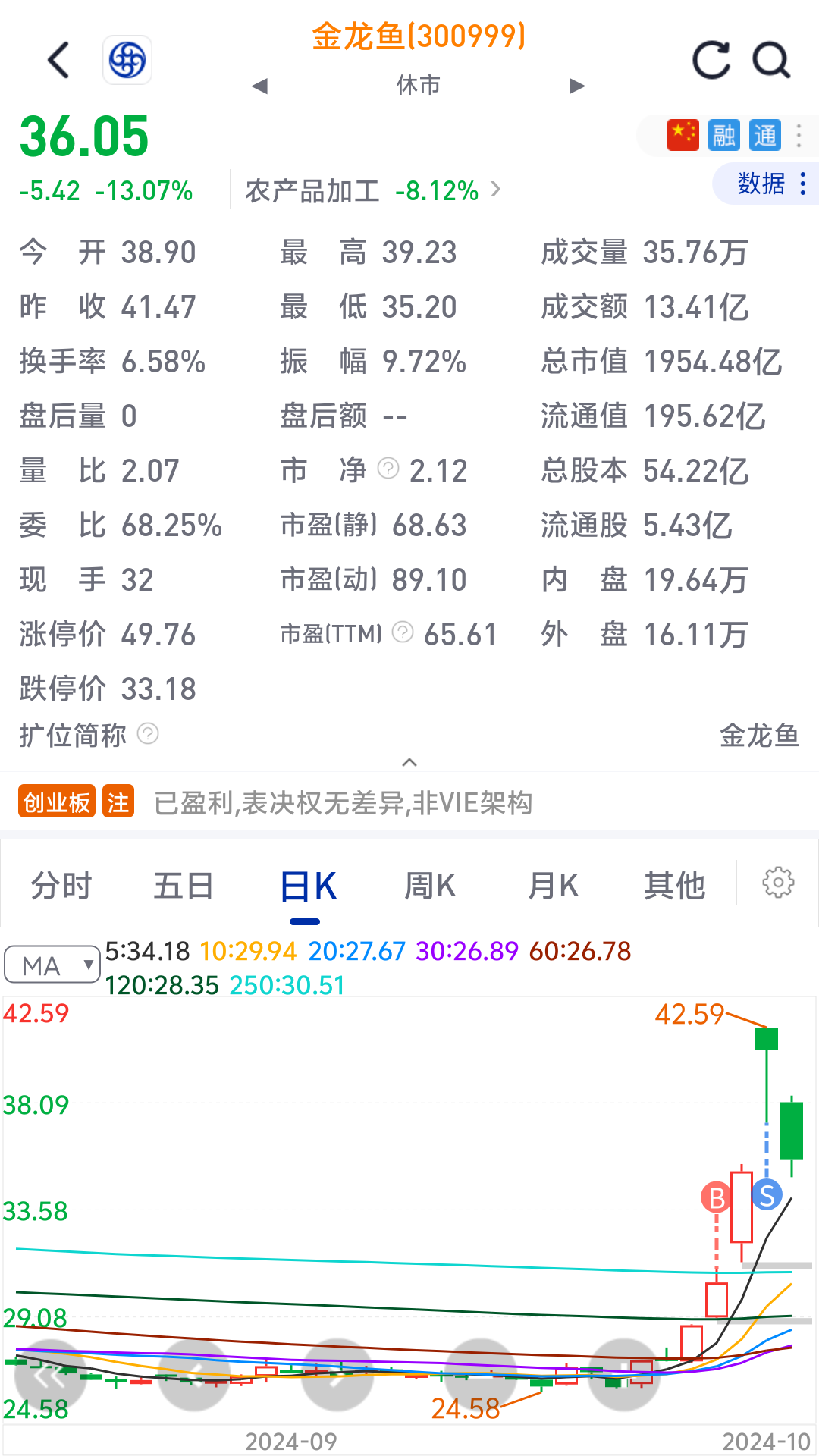
Task: Switch to the 周K chart tab
Action: [x=430, y=886]
